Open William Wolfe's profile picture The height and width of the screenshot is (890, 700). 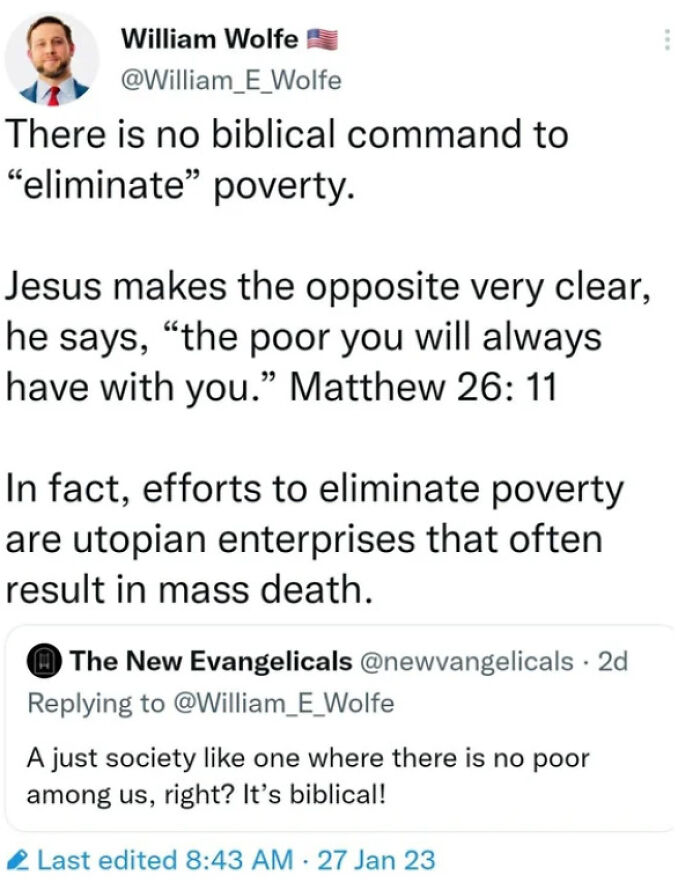coord(52,59)
